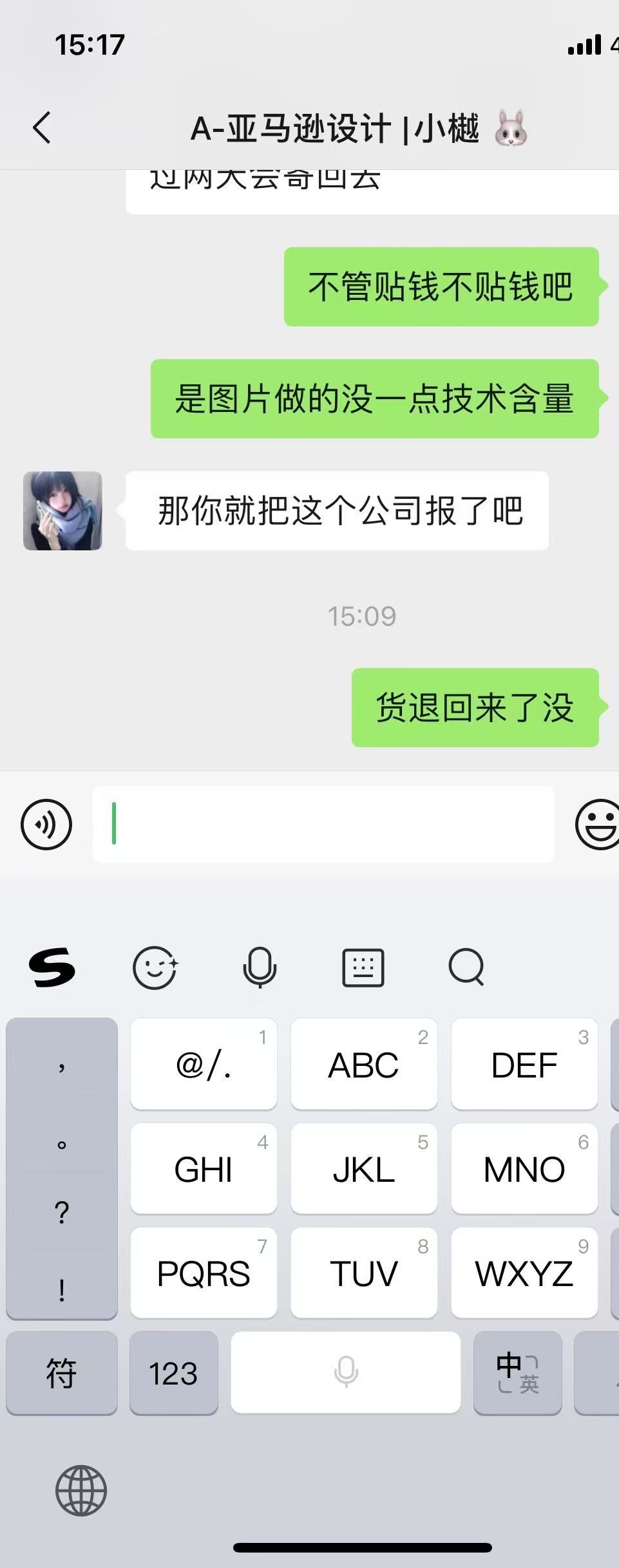Open the keyboard layout switcher icon
619x1568 pixels.
(x=363, y=967)
